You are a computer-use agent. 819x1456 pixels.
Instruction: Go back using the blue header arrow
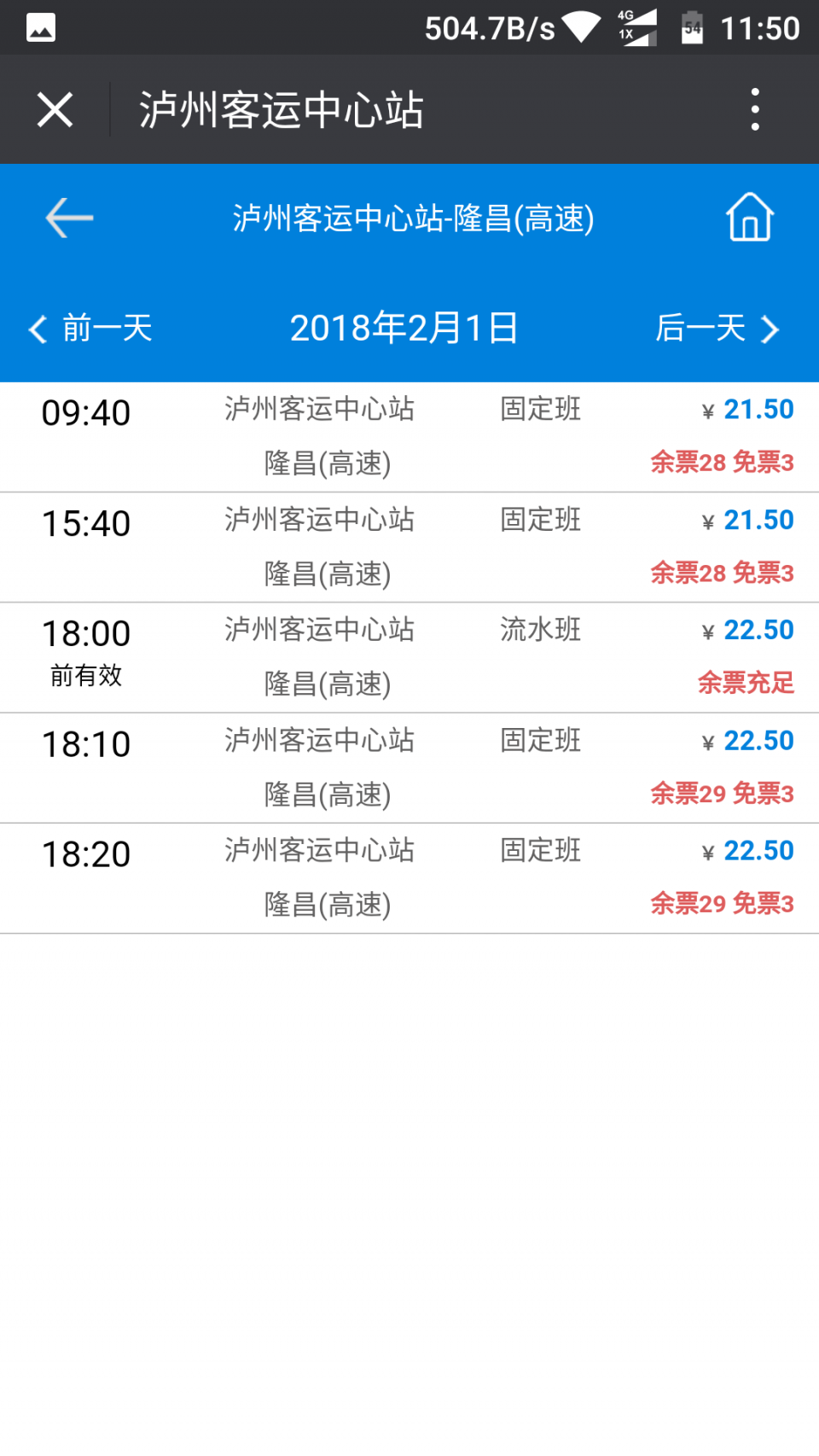tap(69, 218)
